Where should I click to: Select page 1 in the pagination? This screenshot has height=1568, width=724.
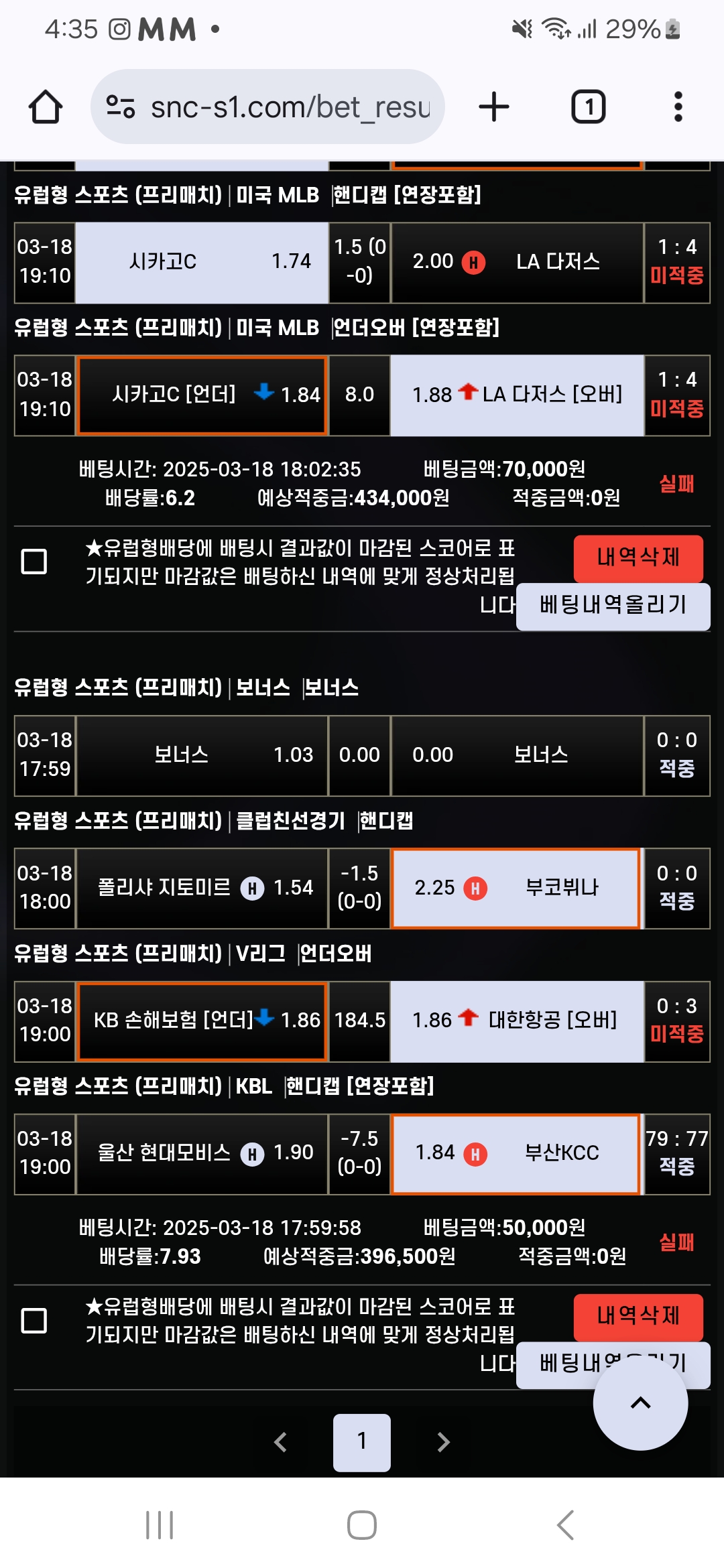pyautogui.click(x=361, y=1441)
